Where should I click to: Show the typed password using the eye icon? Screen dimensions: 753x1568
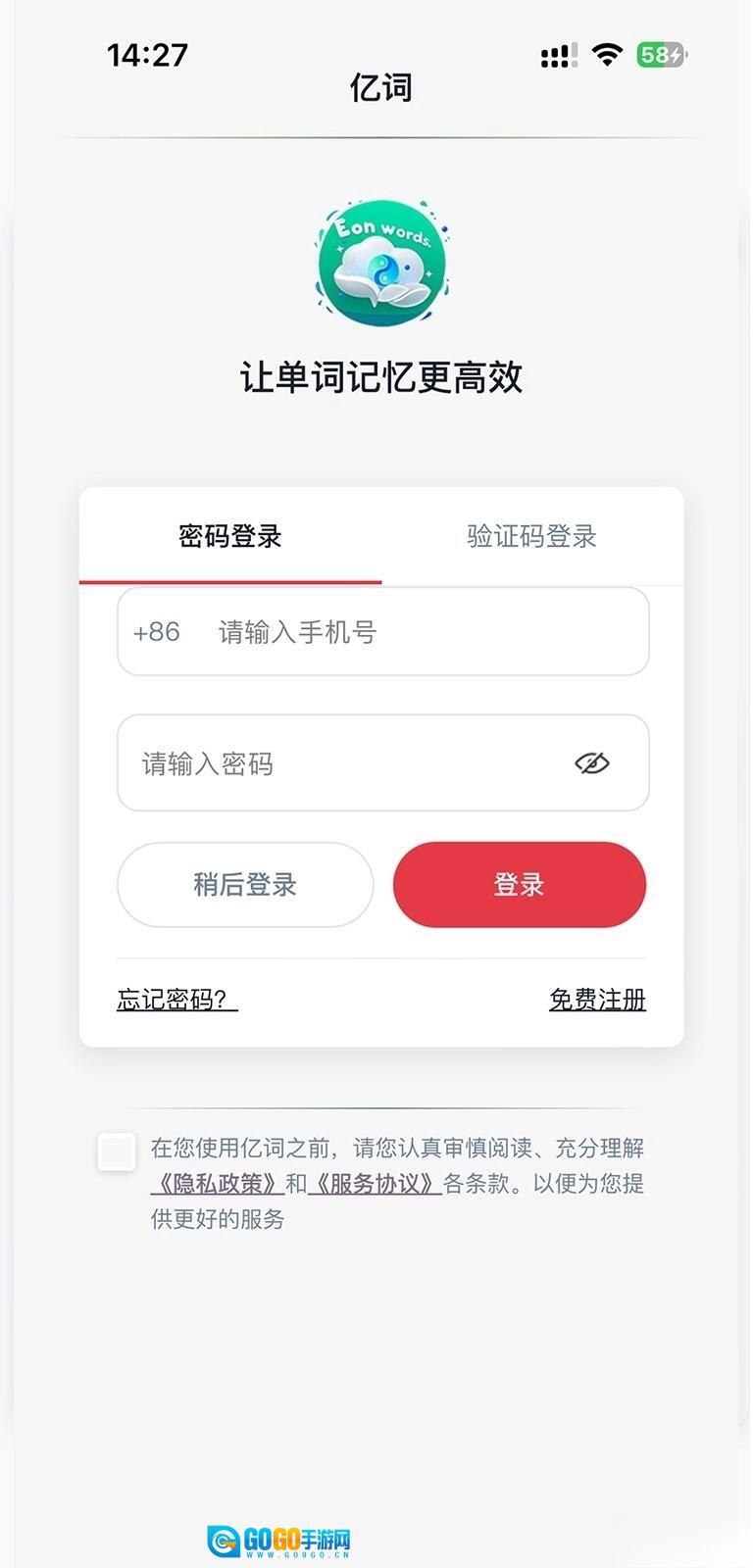pos(593,763)
